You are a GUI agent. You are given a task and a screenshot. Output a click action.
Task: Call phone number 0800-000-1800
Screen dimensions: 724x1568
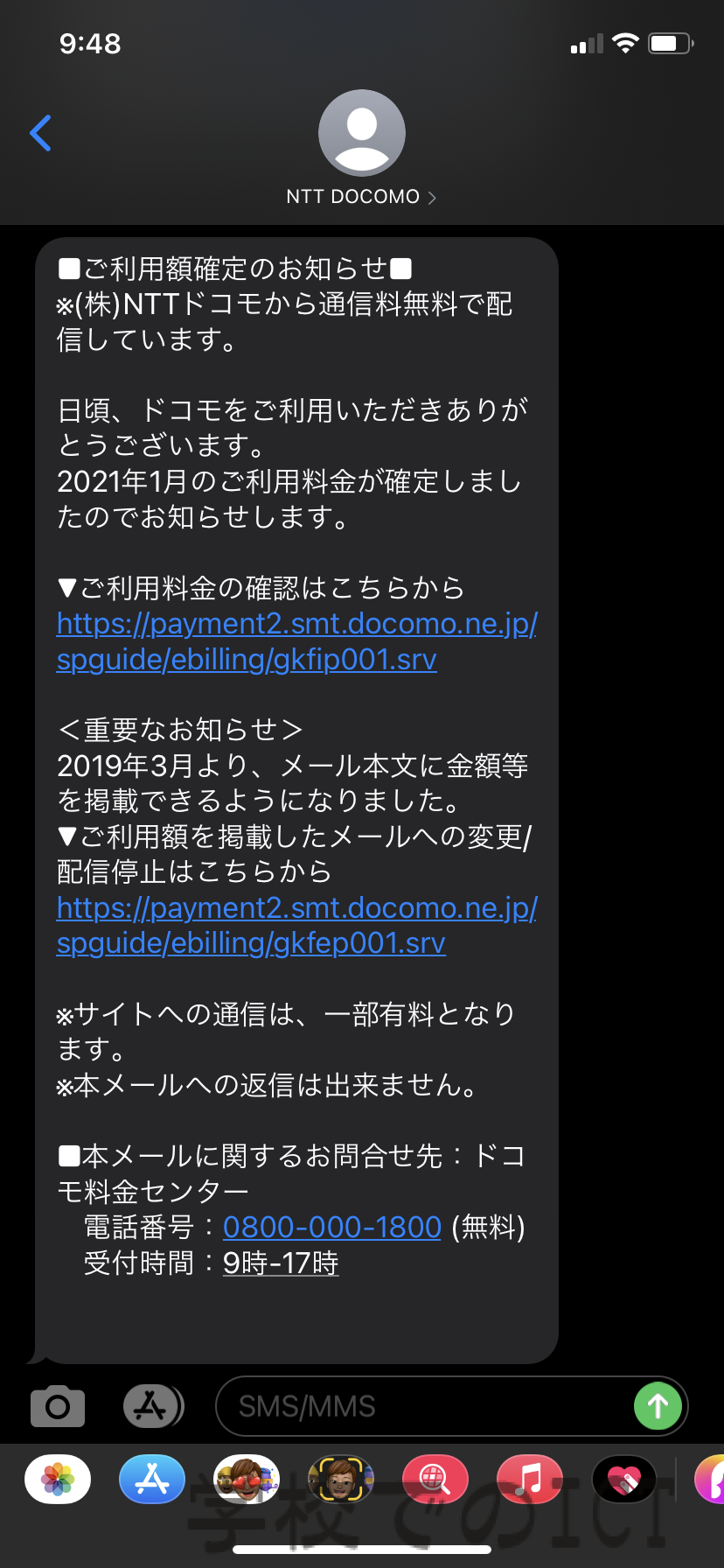[332, 1227]
